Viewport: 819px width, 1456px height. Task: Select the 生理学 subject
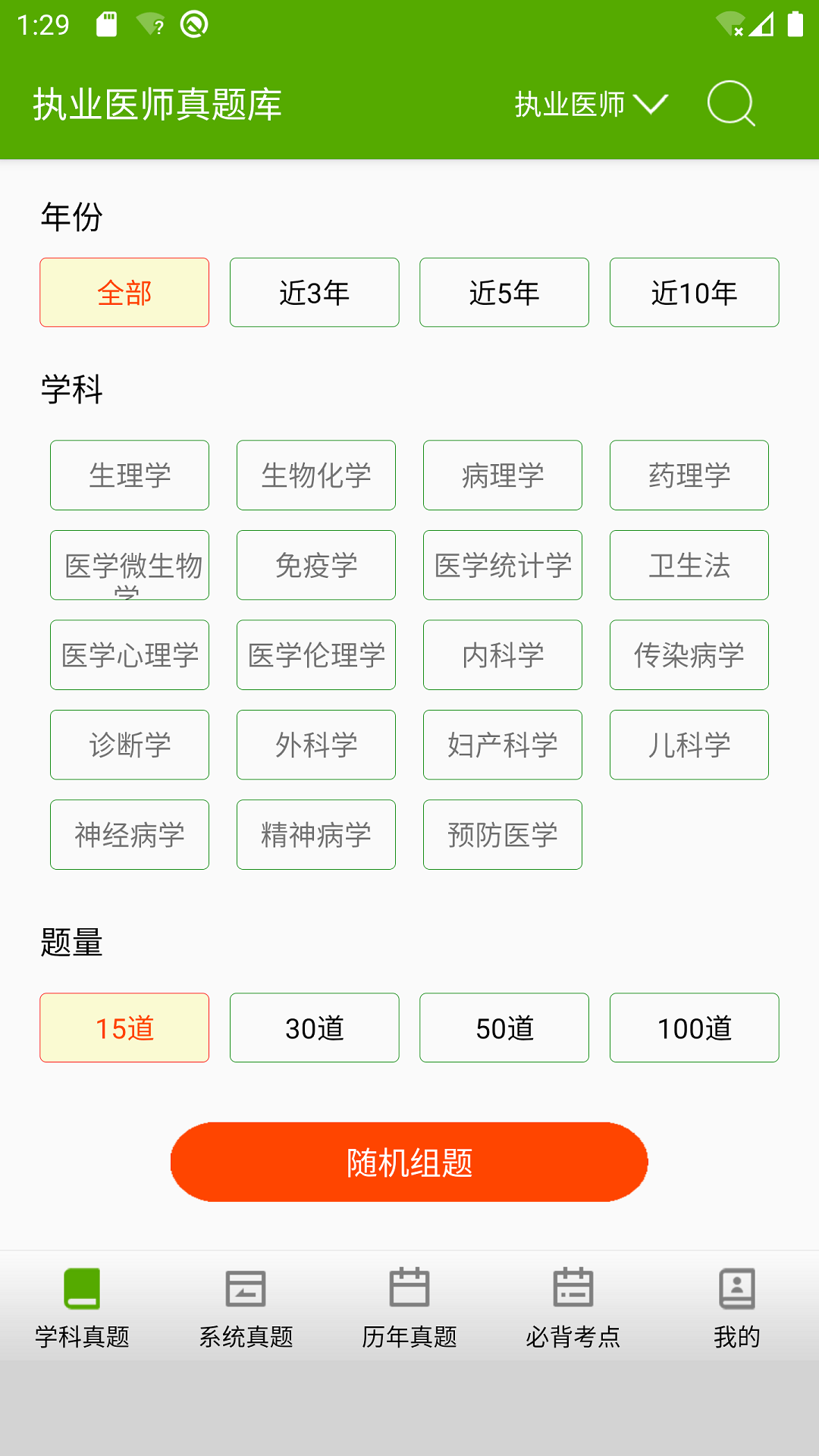pos(129,475)
